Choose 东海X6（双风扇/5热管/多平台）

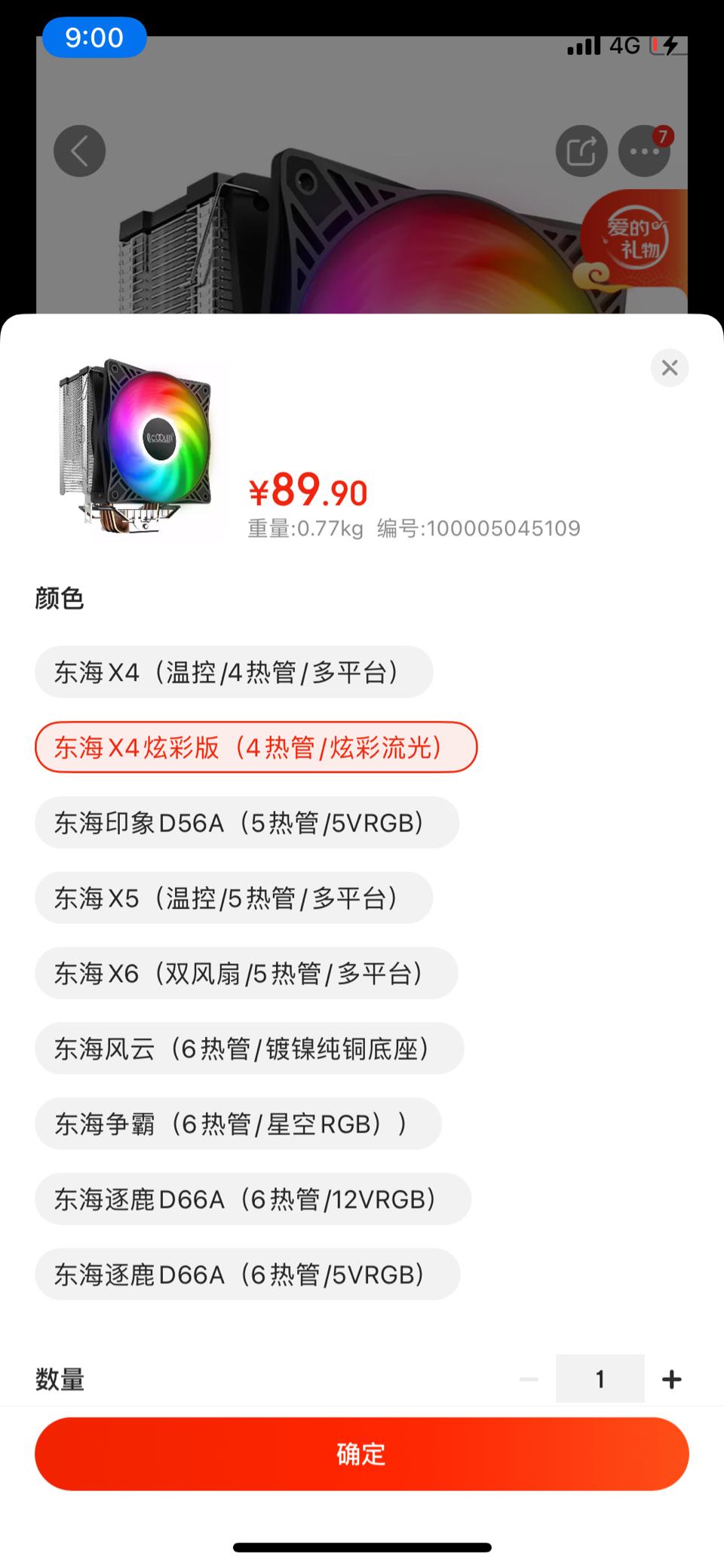(x=246, y=974)
